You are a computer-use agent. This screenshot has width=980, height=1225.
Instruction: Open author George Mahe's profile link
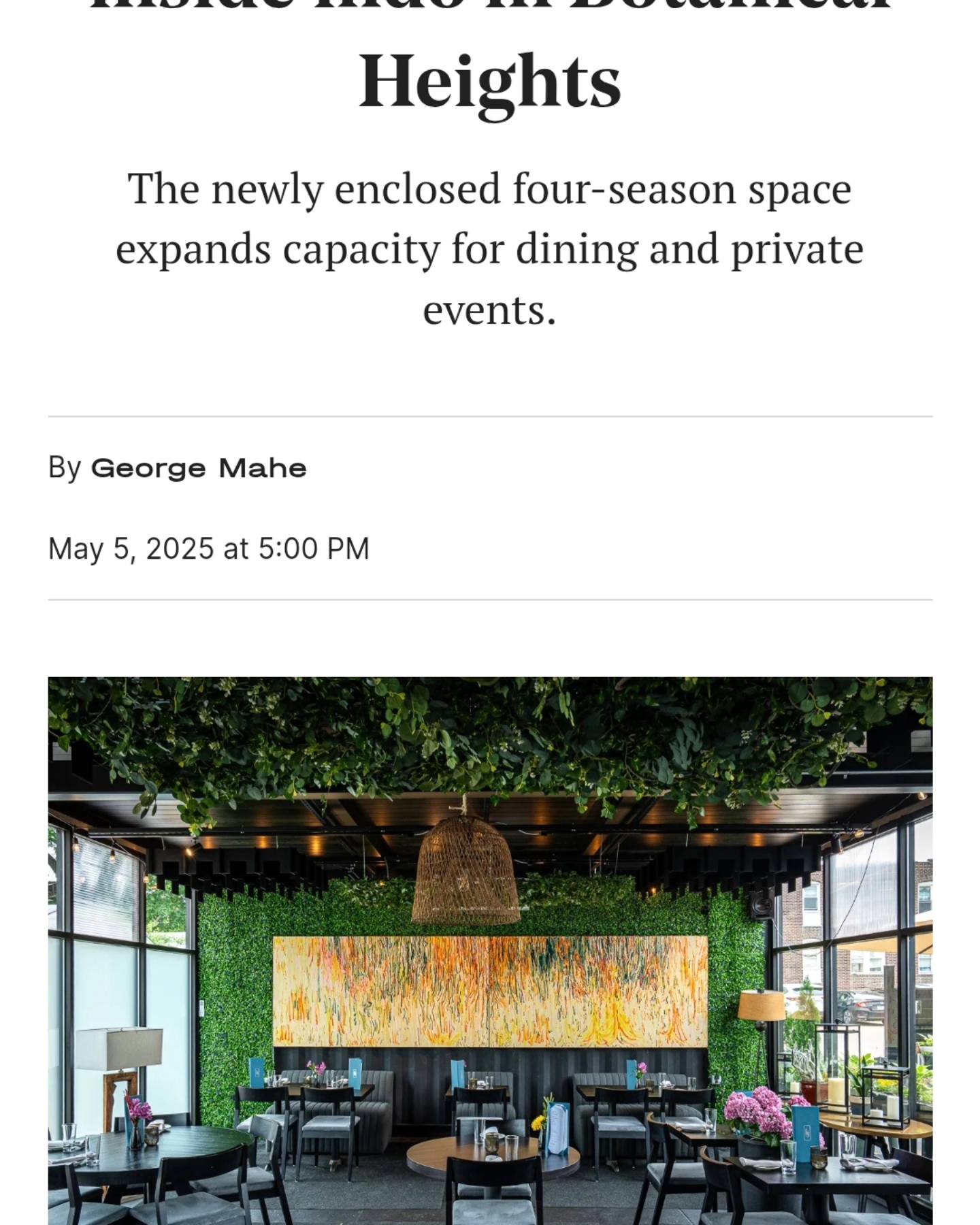pyautogui.click(x=198, y=468)
